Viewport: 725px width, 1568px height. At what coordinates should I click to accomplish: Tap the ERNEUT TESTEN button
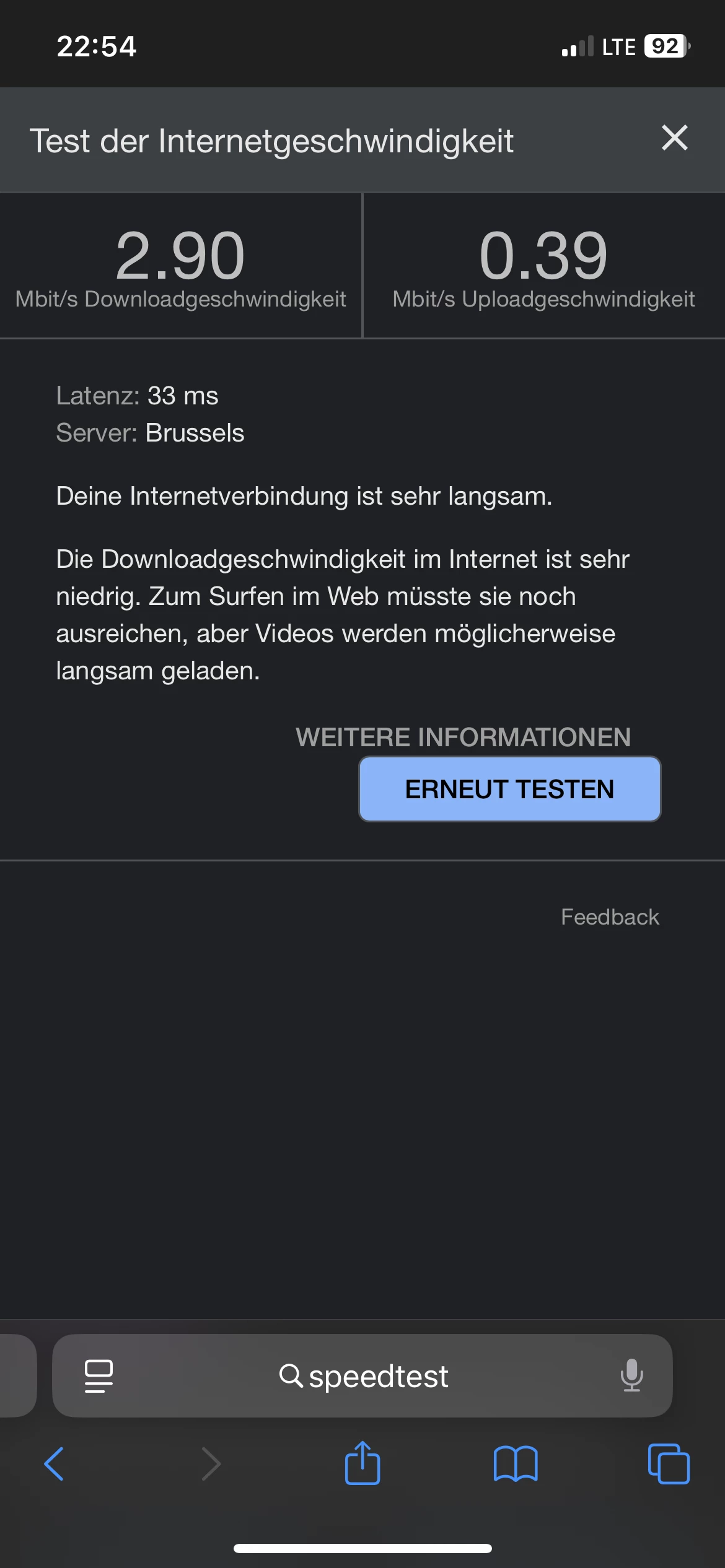(509, 789)
